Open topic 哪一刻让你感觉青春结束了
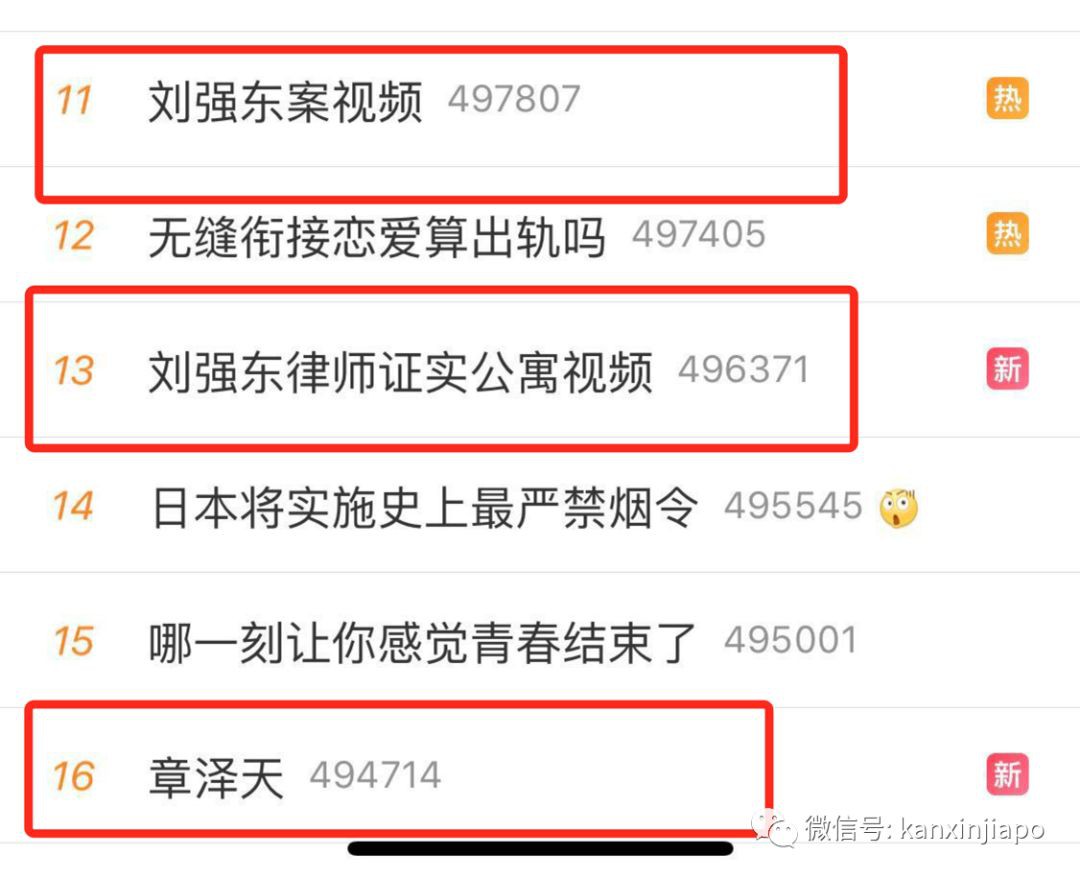Viewport: 1080px width, 879px height. [422, 642]
